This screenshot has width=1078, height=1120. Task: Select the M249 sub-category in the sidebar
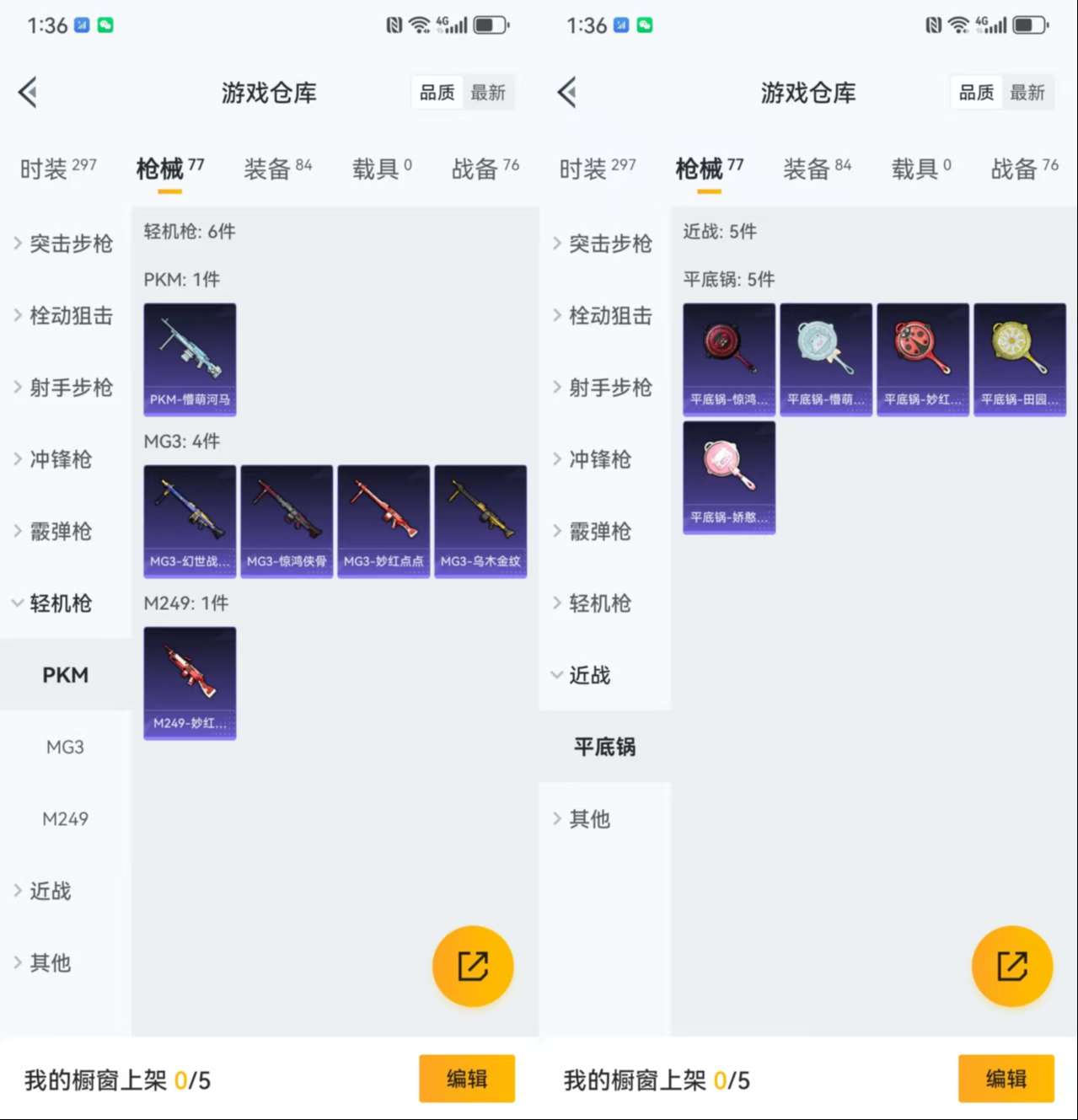pyautogui.click(x=65, y=818)
